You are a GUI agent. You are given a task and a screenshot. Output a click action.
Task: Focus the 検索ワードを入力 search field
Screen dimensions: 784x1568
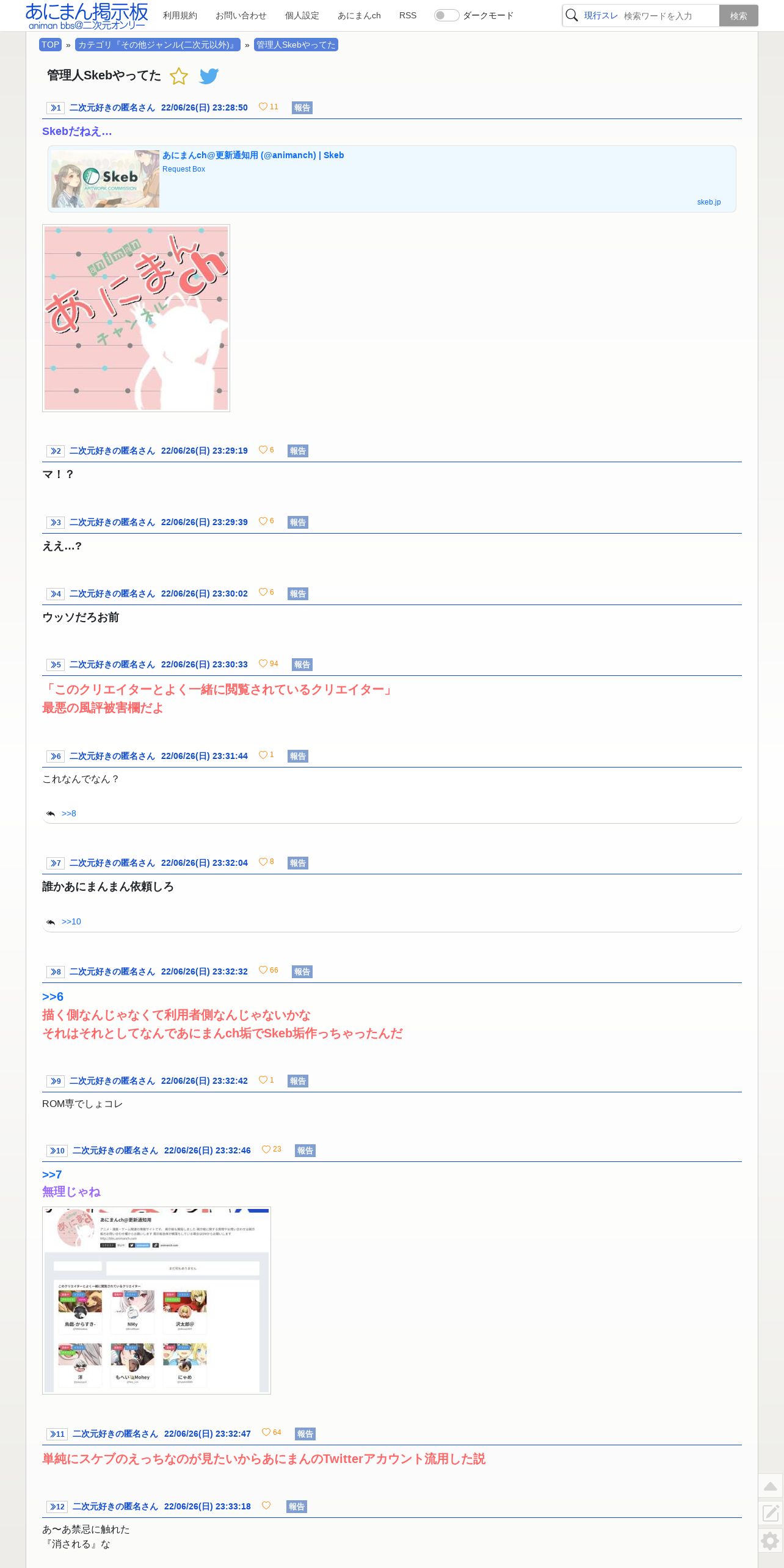click(670, 16)
